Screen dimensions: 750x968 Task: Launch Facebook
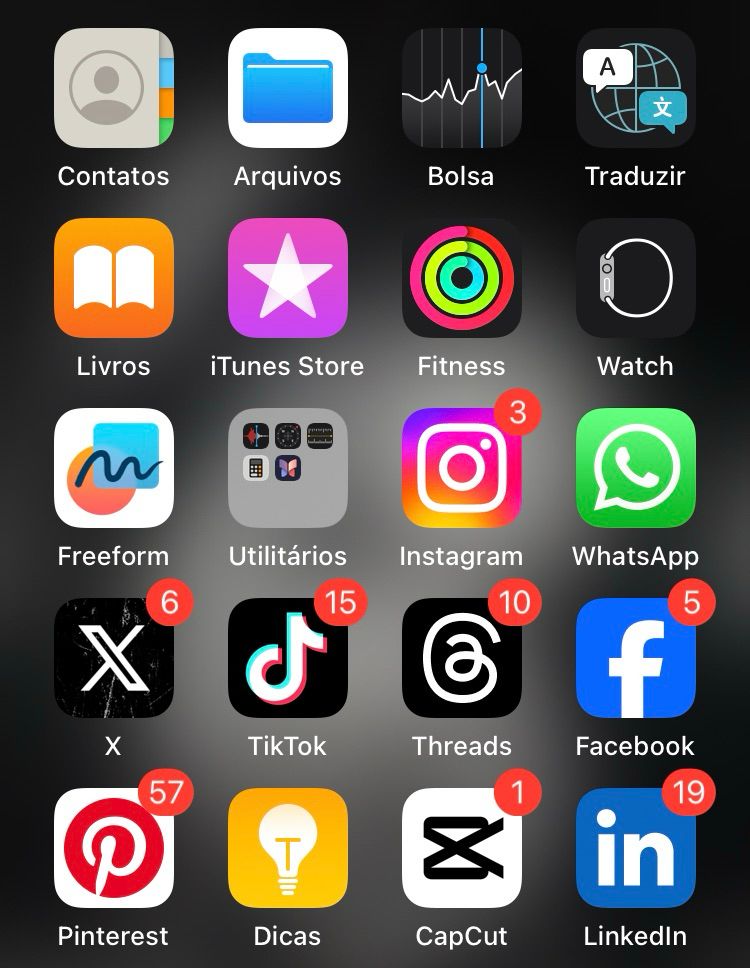(x=635, y=658)
